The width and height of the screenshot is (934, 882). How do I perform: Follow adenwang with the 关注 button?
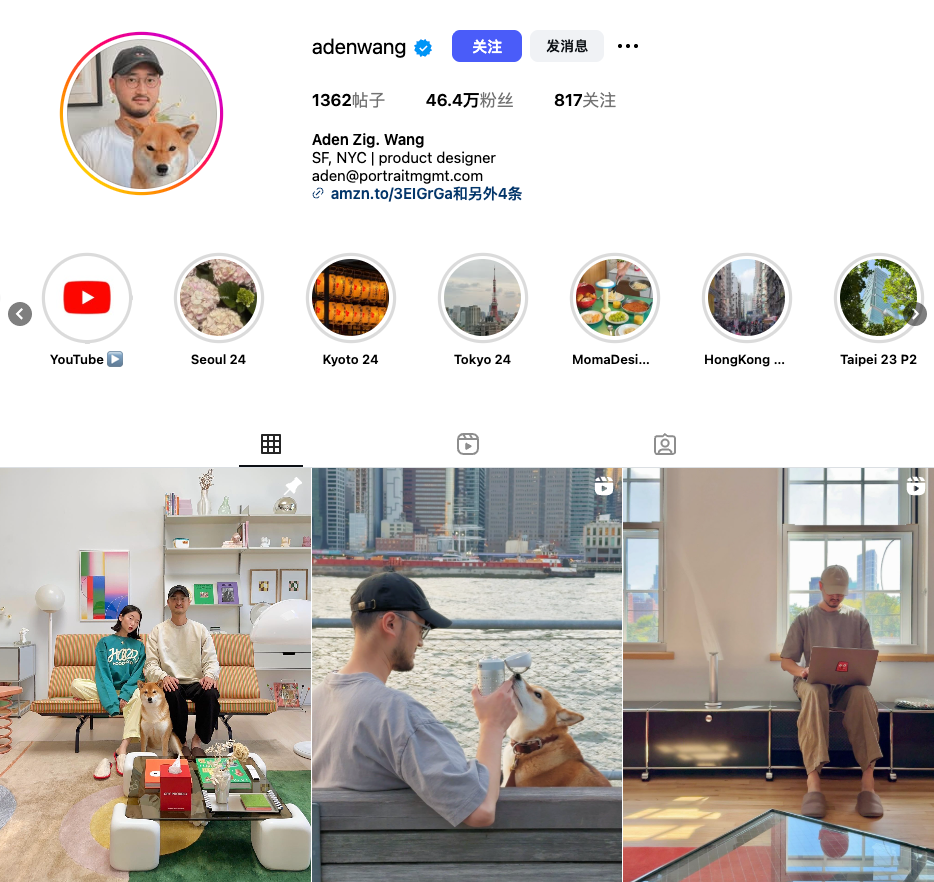click(x=486, y=46)
